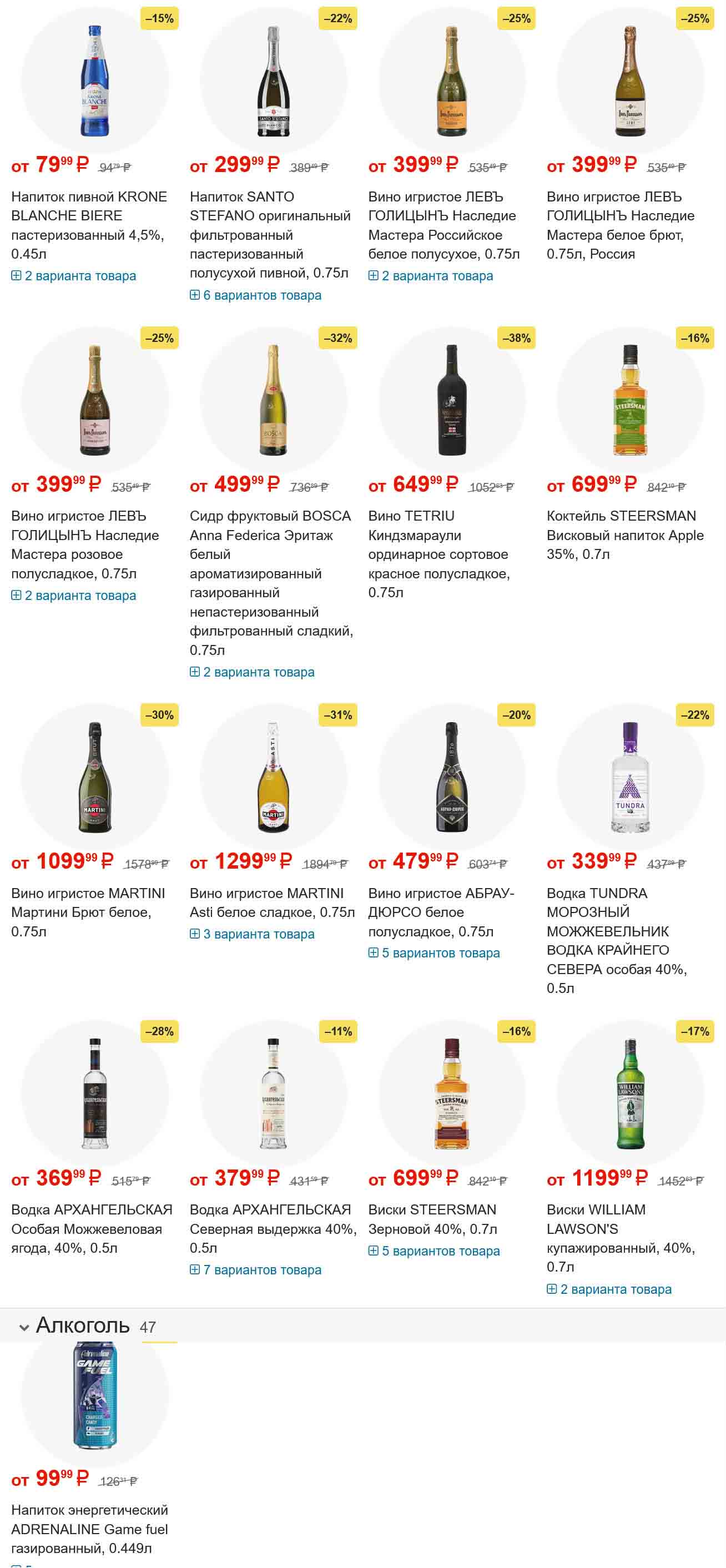Viewport: 726px width, 1568px height.
Task: Open MARTINI Брют белое product
Action: (88, 911)
